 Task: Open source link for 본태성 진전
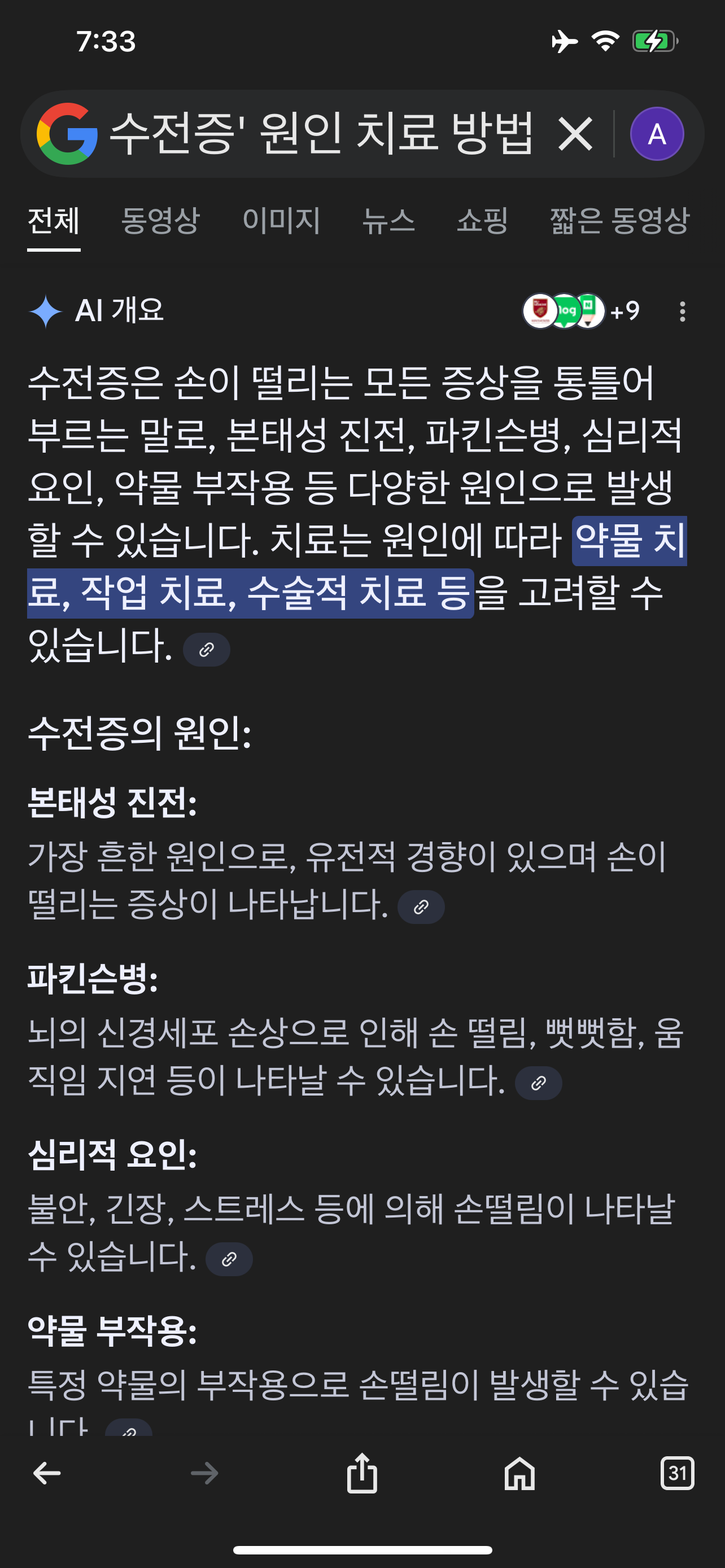point(421,907)
